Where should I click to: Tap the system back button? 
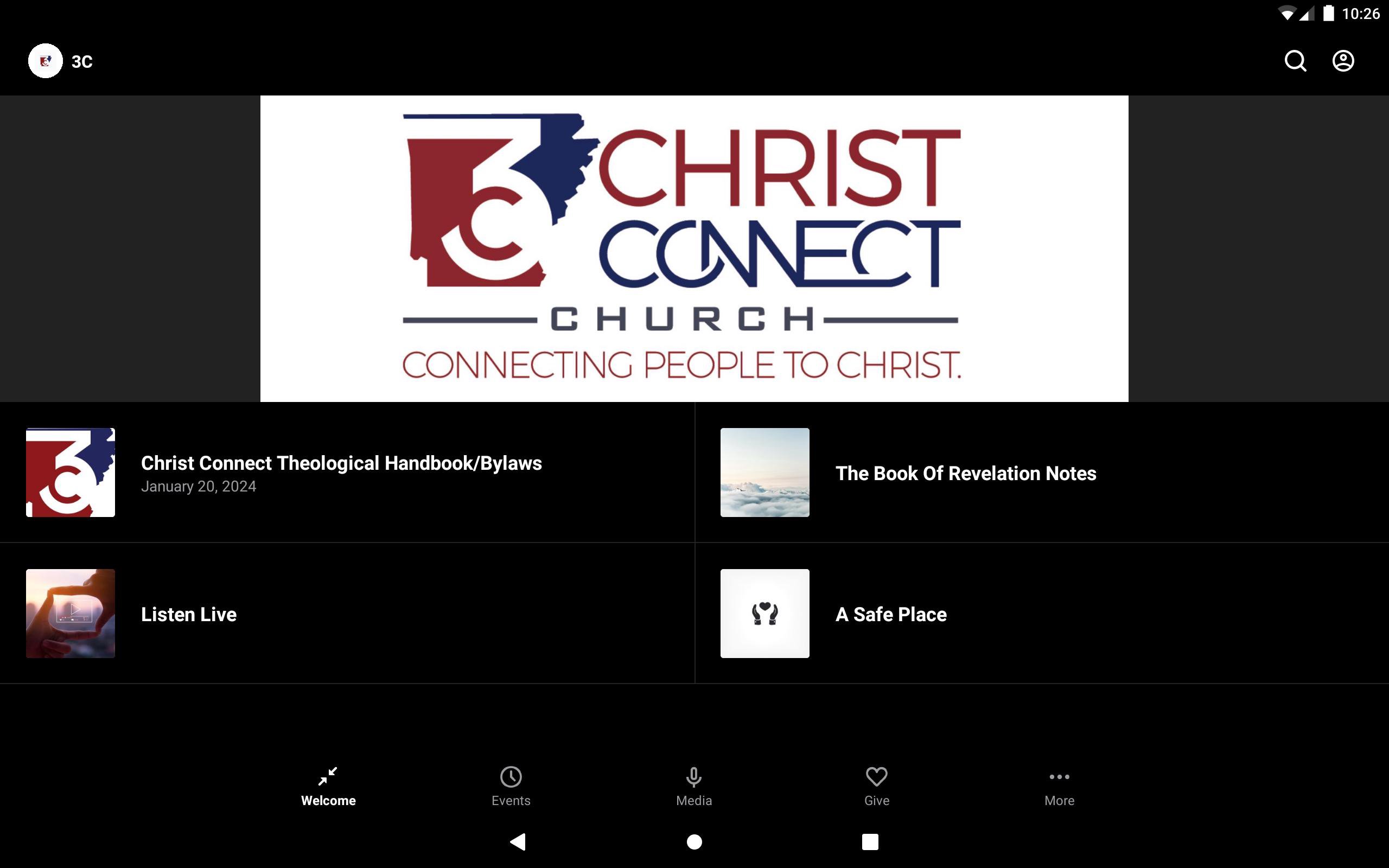518,841
